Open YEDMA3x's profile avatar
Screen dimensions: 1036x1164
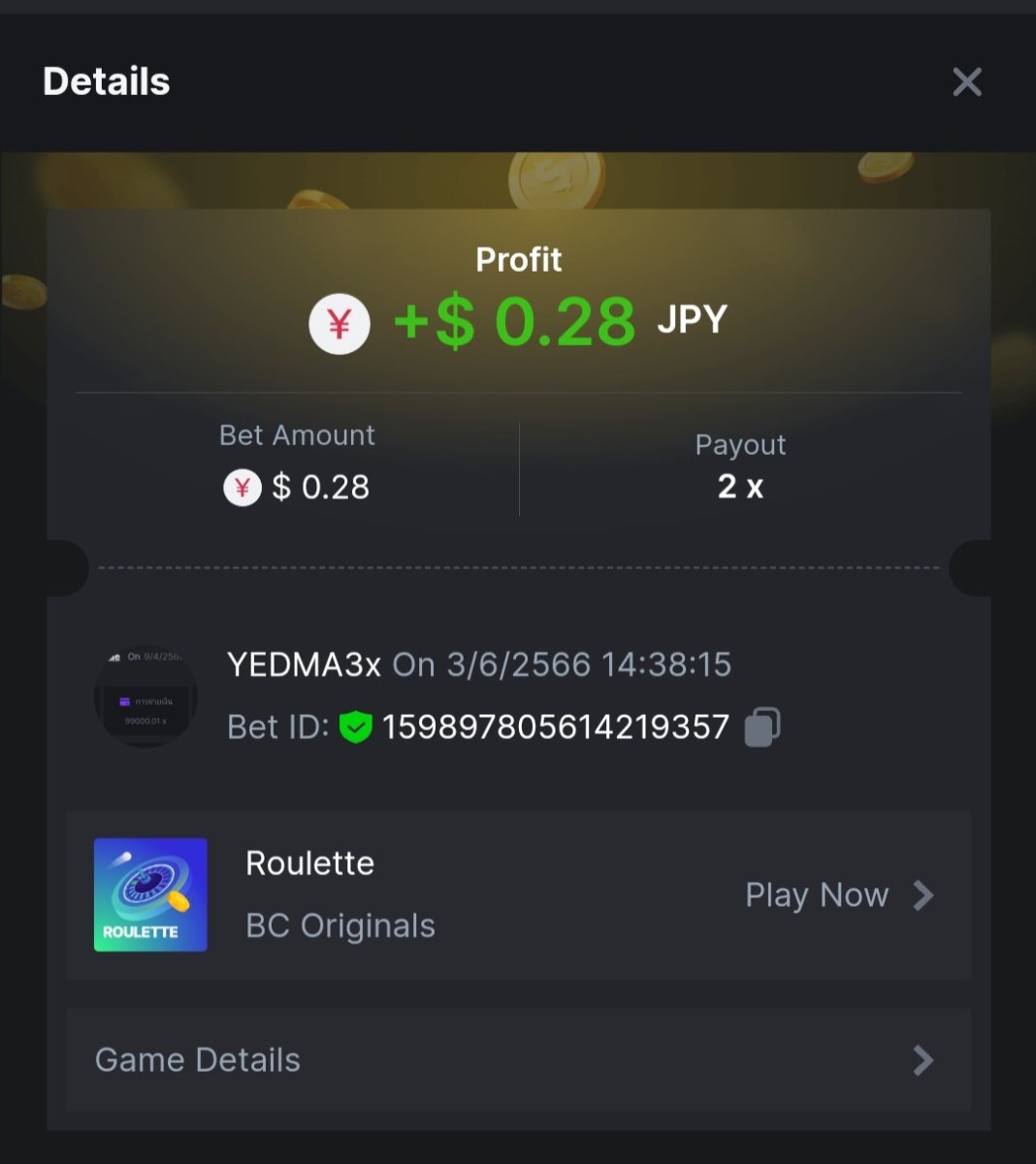146,695
